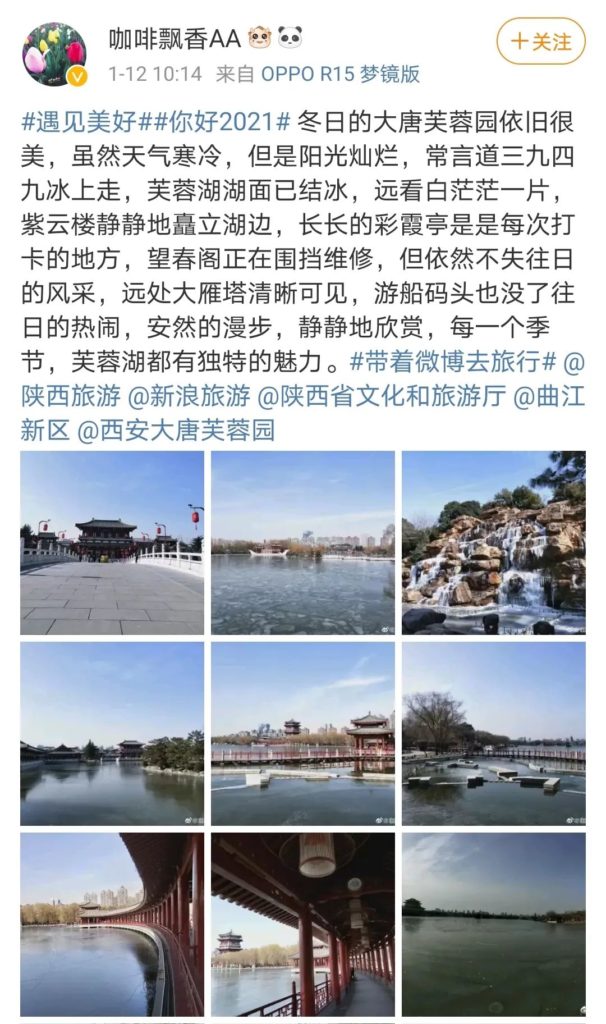Viewport: 606px width, 1024px height.
Task: Open photo of frozen lake with boat
Action: pyautogui.click(x=303, y=543)
